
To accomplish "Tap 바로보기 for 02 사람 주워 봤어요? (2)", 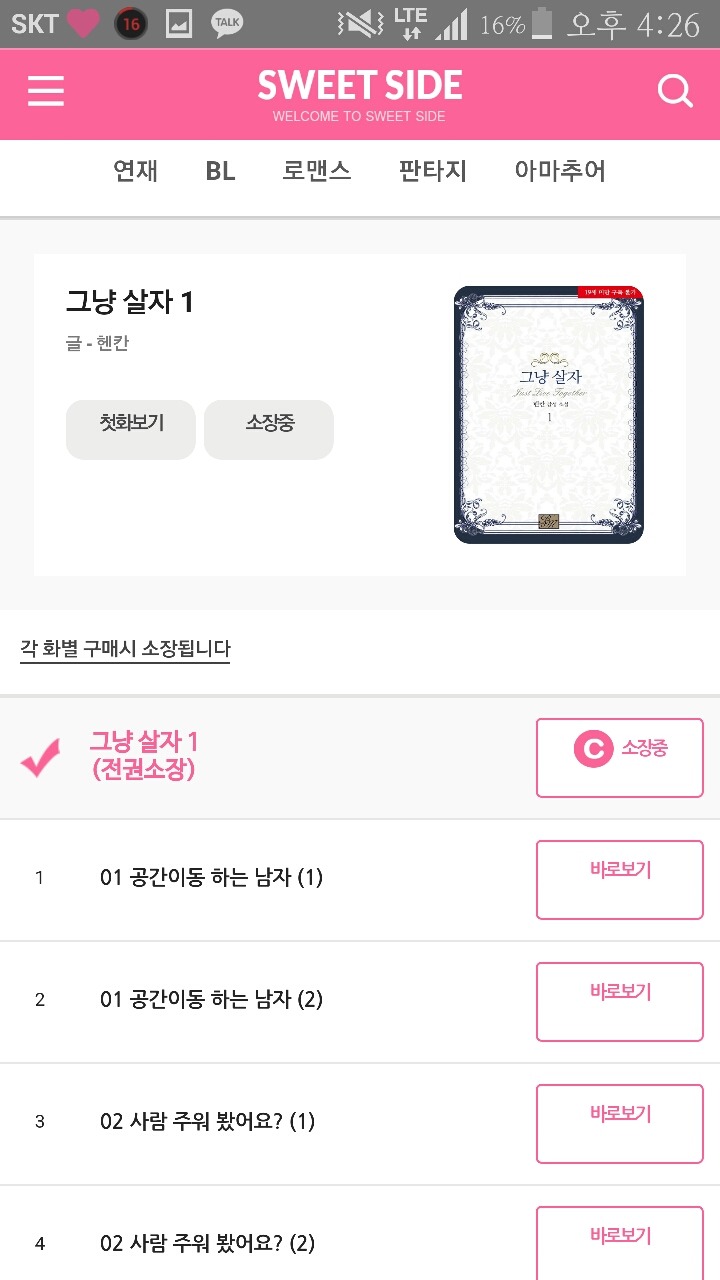I will 619,1243.
